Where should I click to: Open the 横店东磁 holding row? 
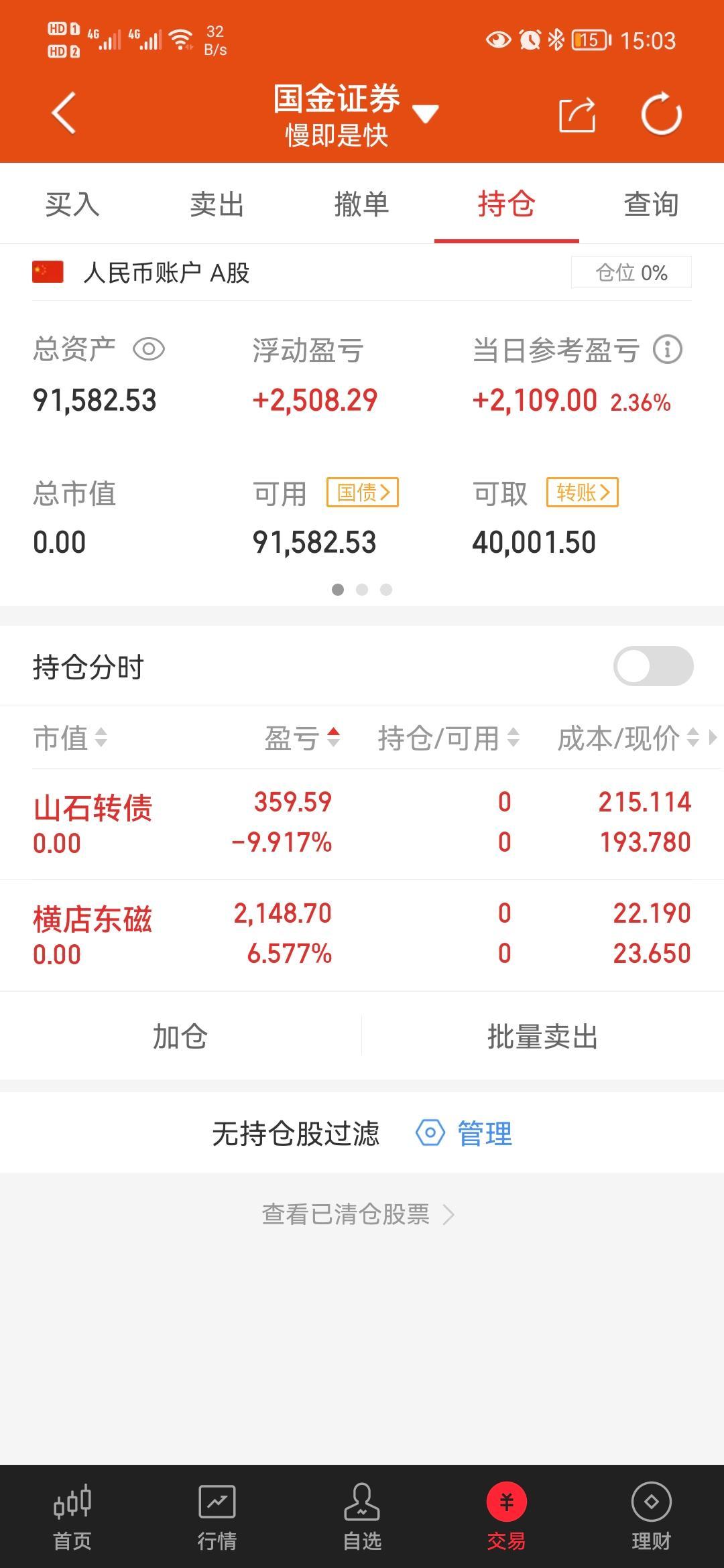coord(362,935)
